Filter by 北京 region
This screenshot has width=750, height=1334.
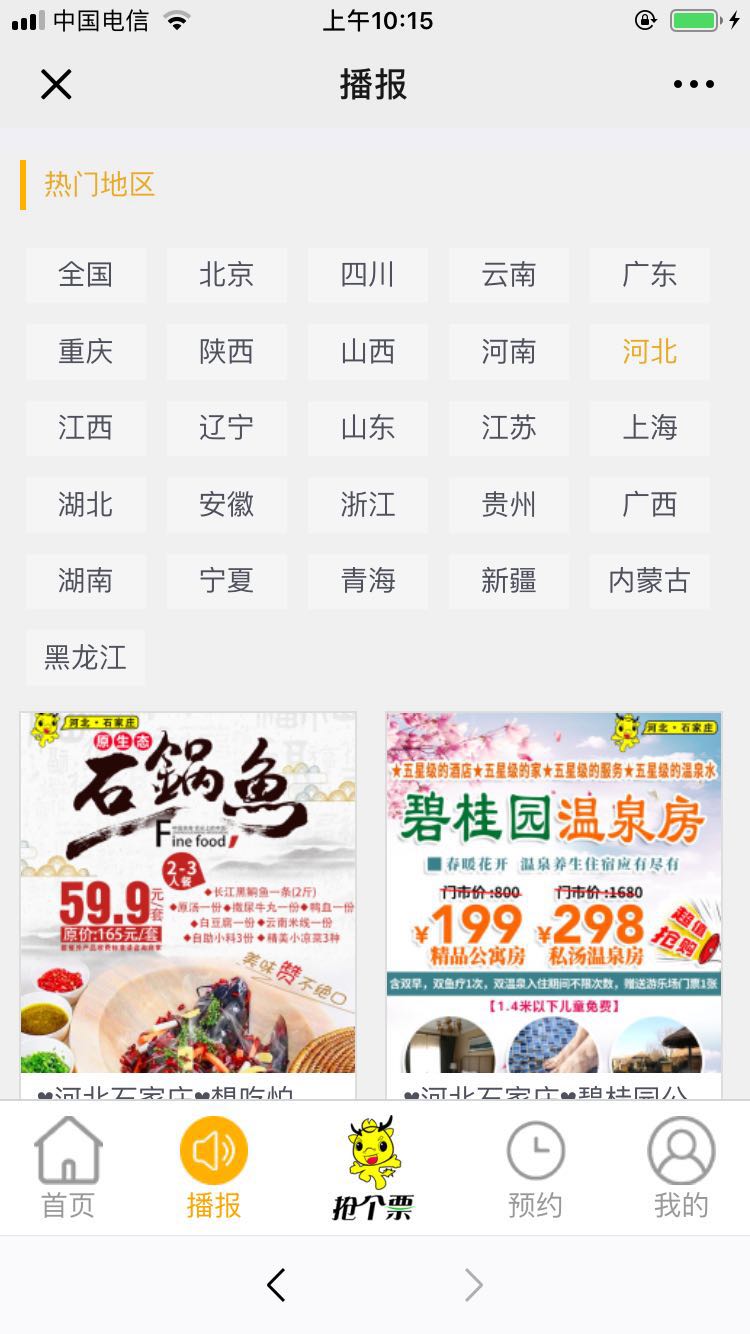pos(226,275)
